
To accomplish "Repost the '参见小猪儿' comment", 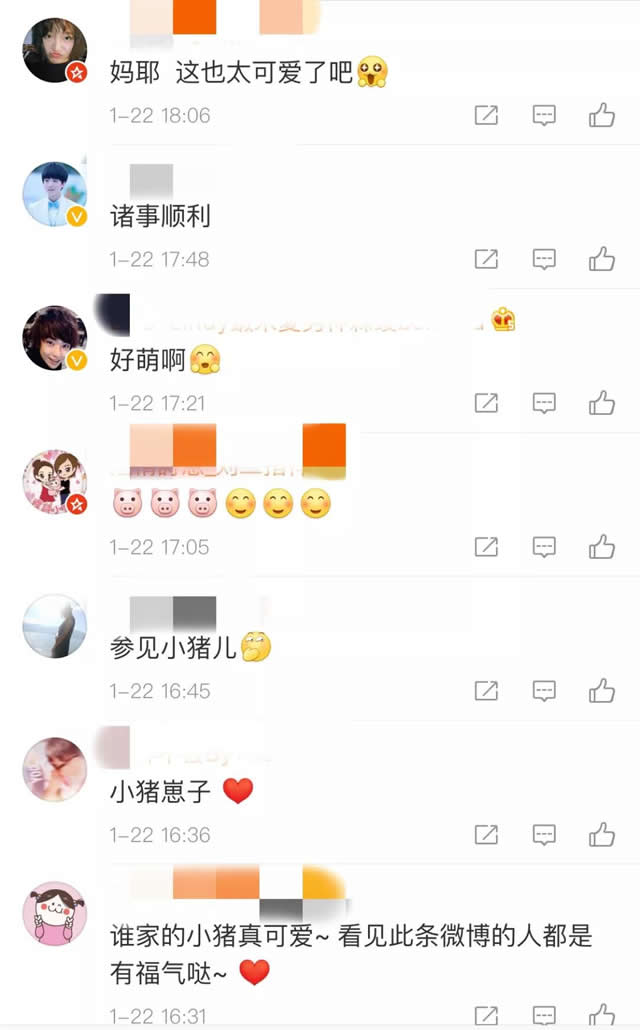I will pyautogui.click(x=486, y=691).
